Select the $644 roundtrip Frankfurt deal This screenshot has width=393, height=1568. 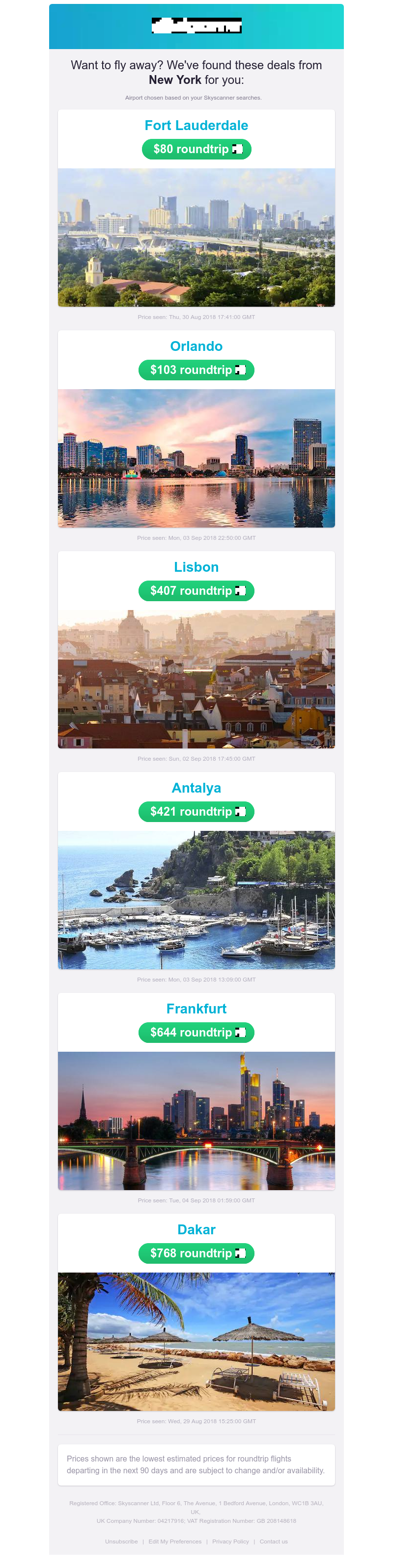click(196, 1033)
